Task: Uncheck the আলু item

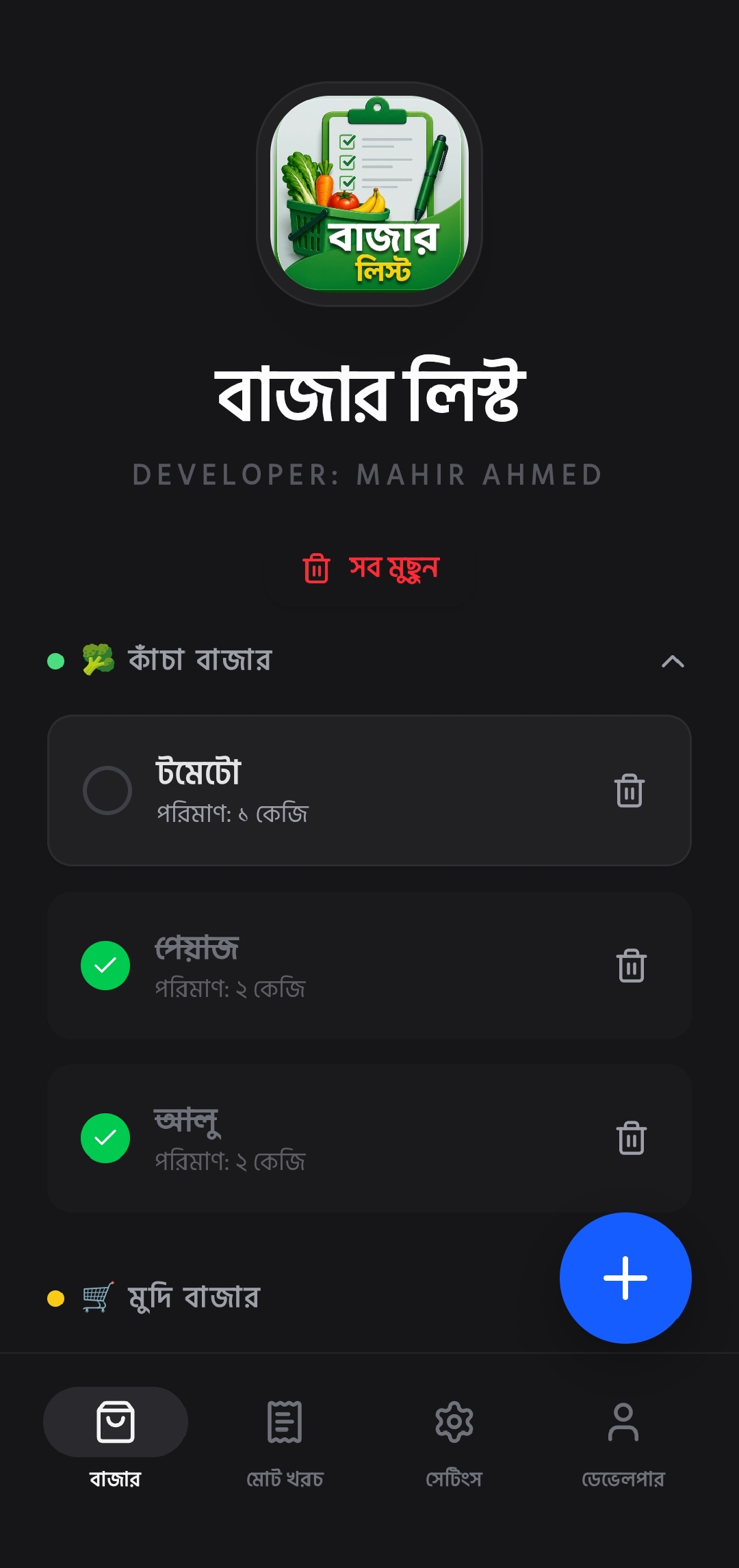Action: 105,1138
